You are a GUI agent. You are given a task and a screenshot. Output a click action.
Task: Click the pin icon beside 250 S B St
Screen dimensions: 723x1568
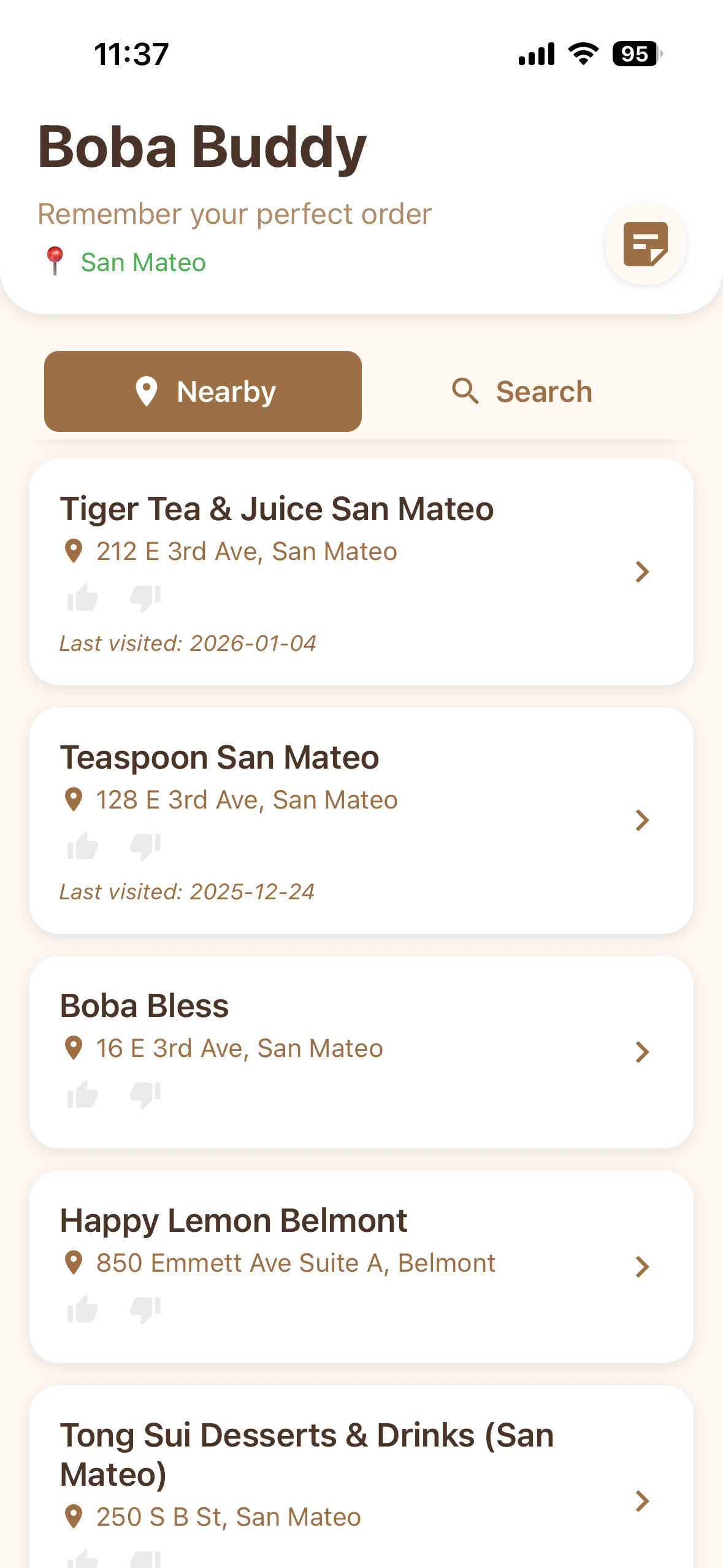coord(74,1516)
